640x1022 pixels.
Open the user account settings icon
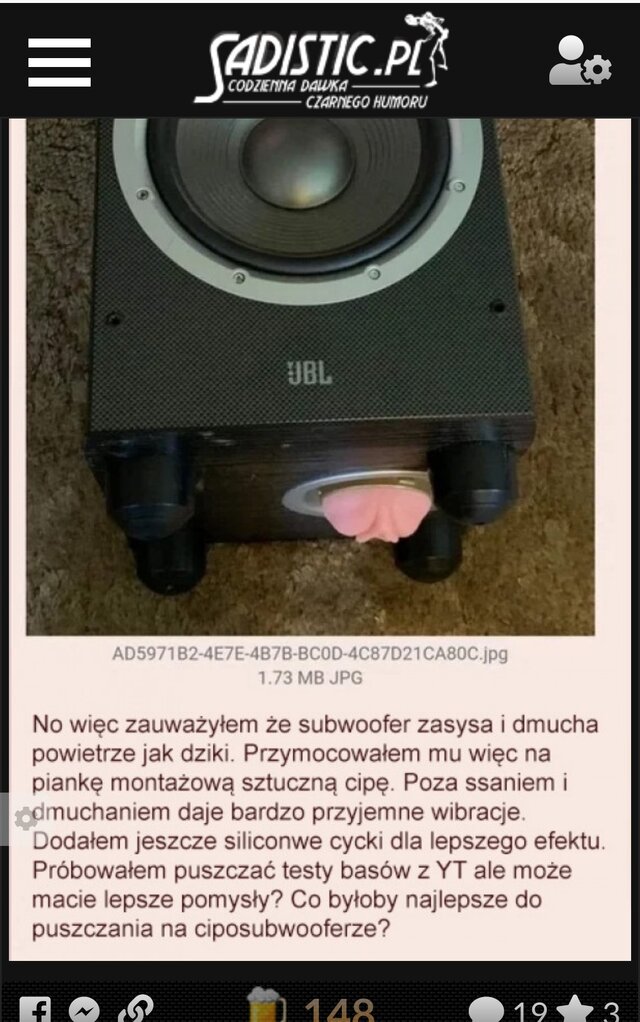pos(579,61)
